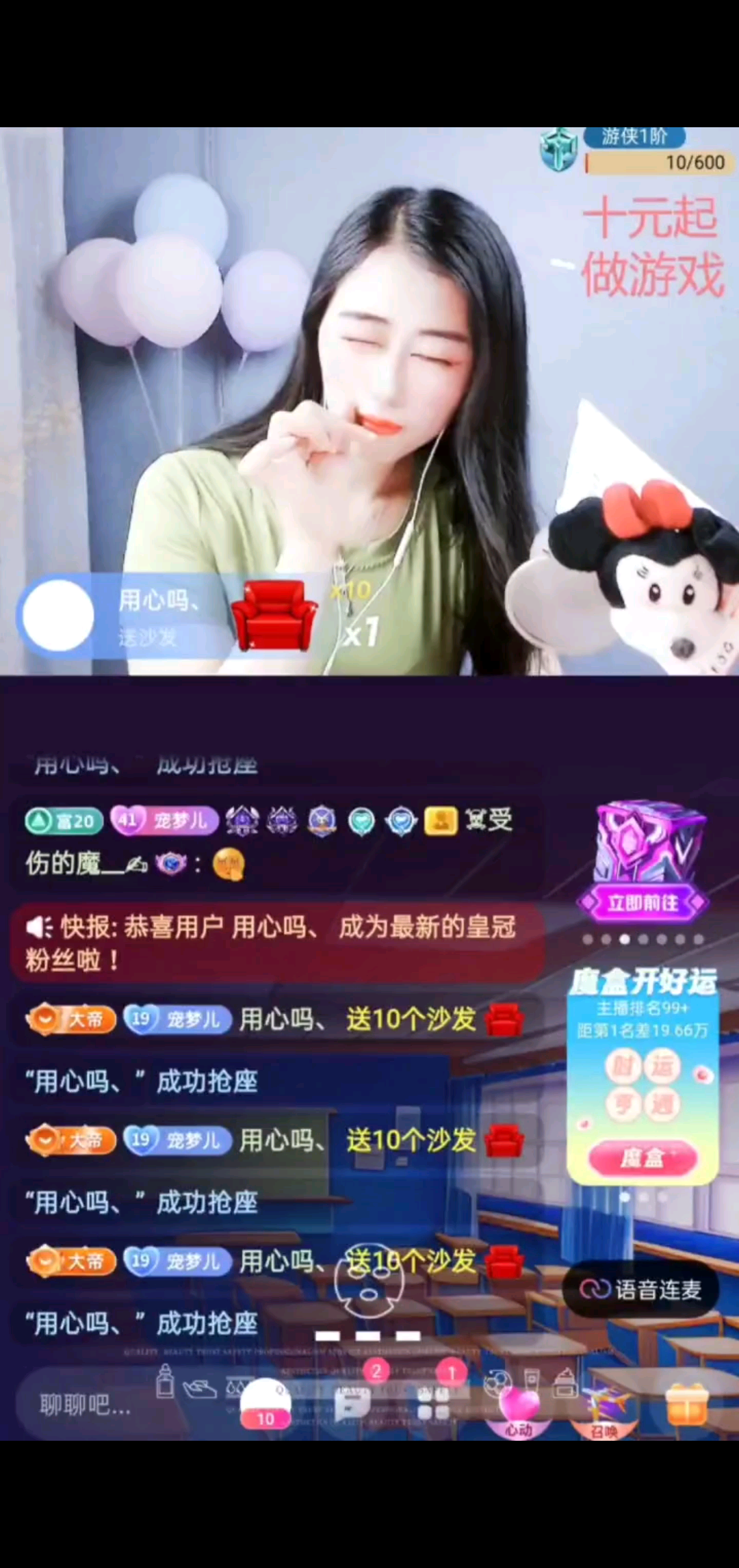Open the white avatar button labeled 10

265,1404
